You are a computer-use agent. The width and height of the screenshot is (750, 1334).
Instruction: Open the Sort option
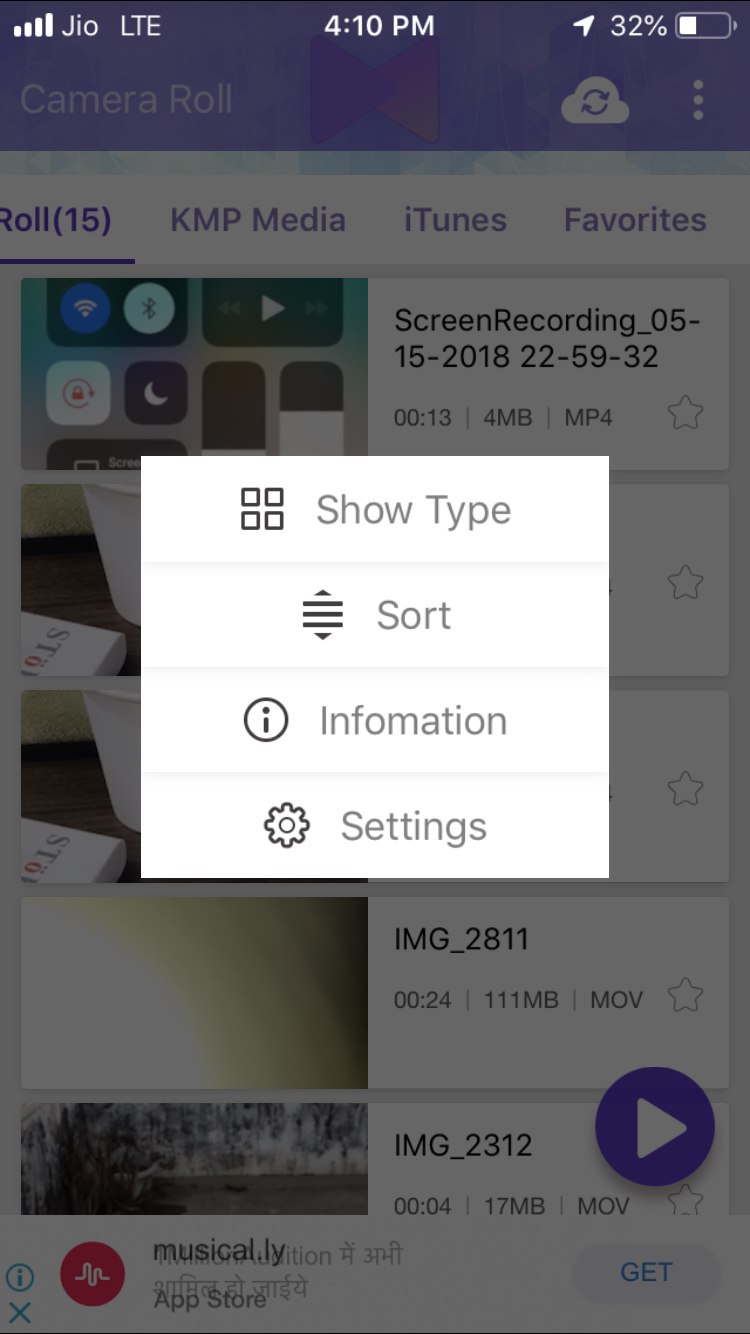coord(375,615)
